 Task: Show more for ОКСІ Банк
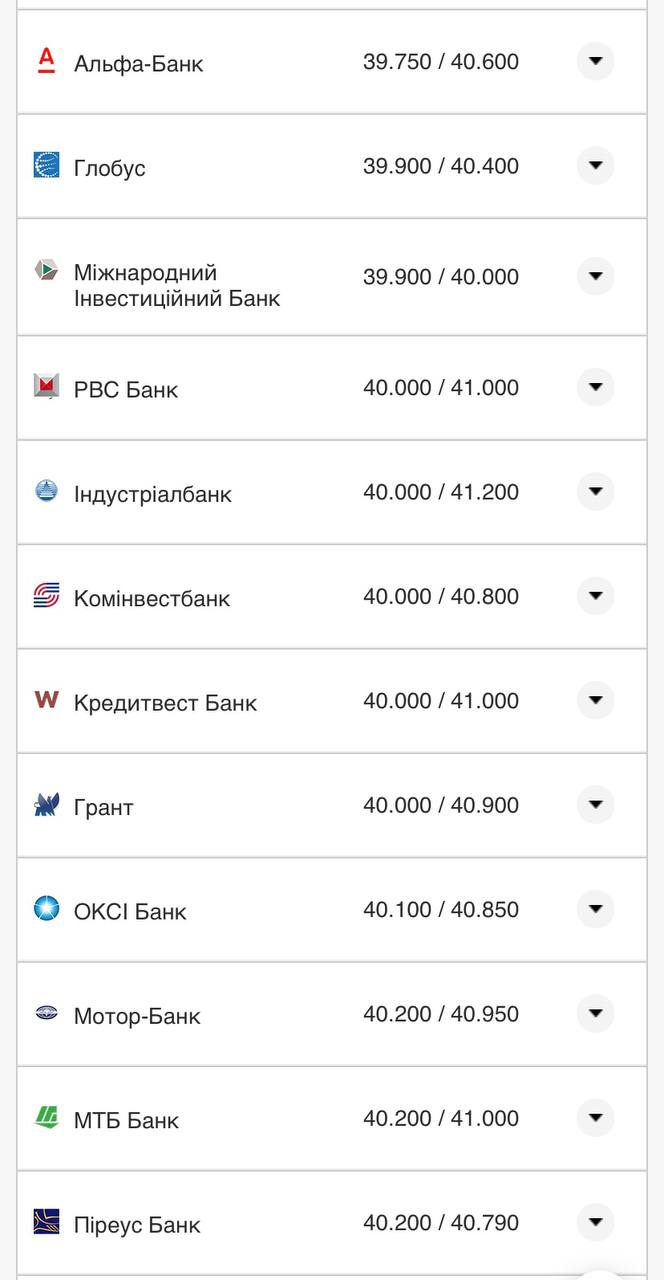(x=595, y=910)
